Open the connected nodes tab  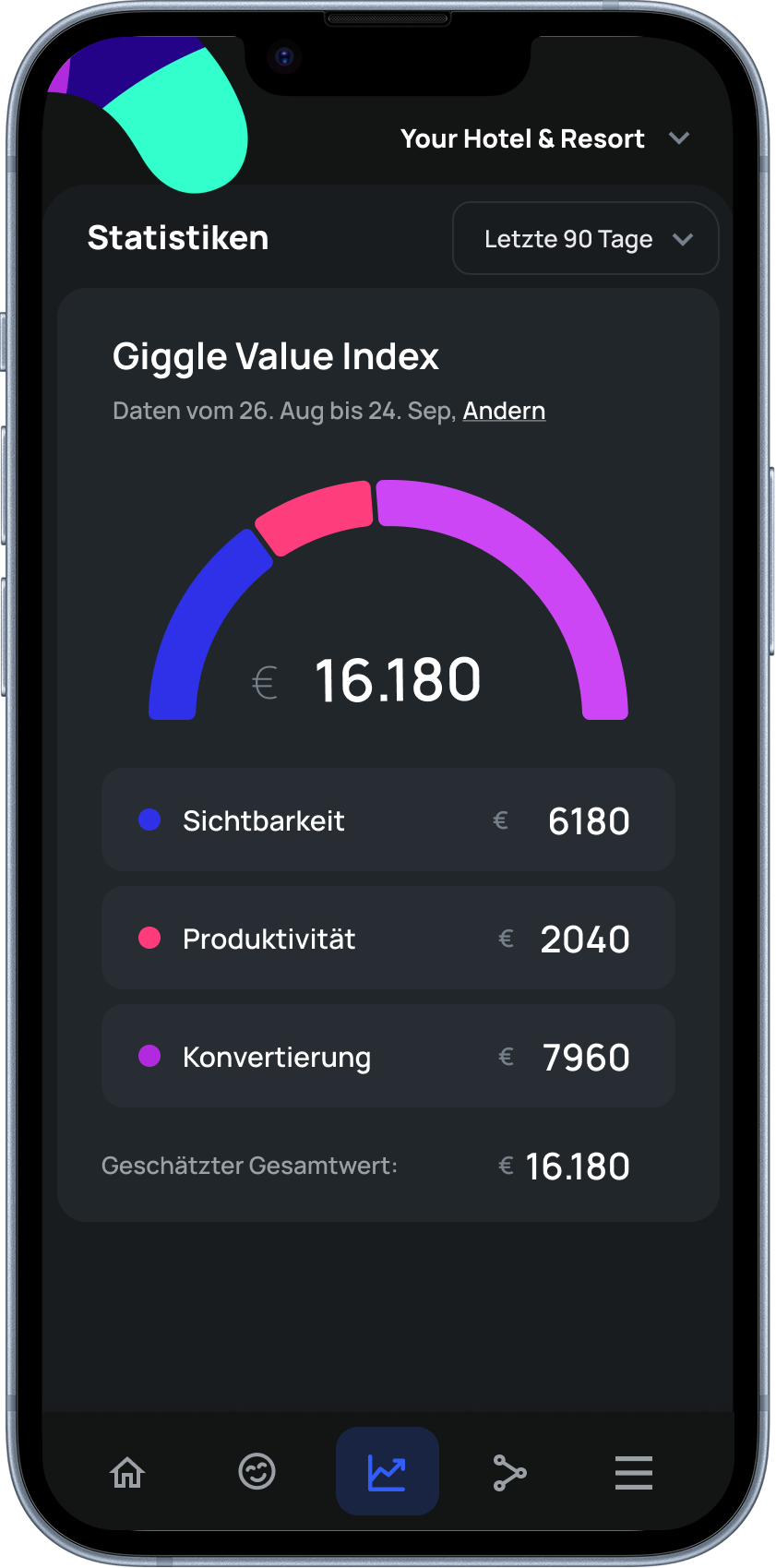(x=509, y=1472)
